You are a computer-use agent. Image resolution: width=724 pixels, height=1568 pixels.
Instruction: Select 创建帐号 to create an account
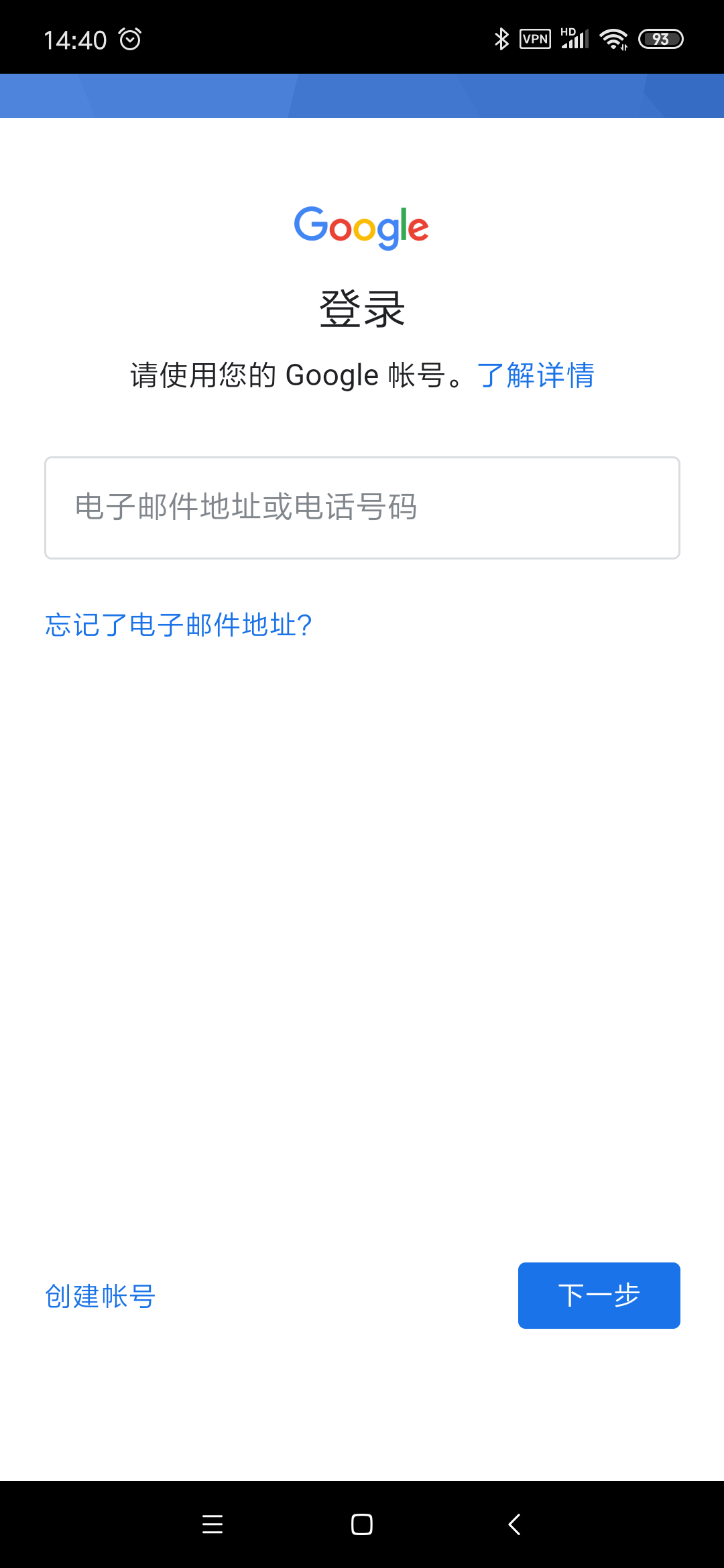click(x=101, y=1296)
